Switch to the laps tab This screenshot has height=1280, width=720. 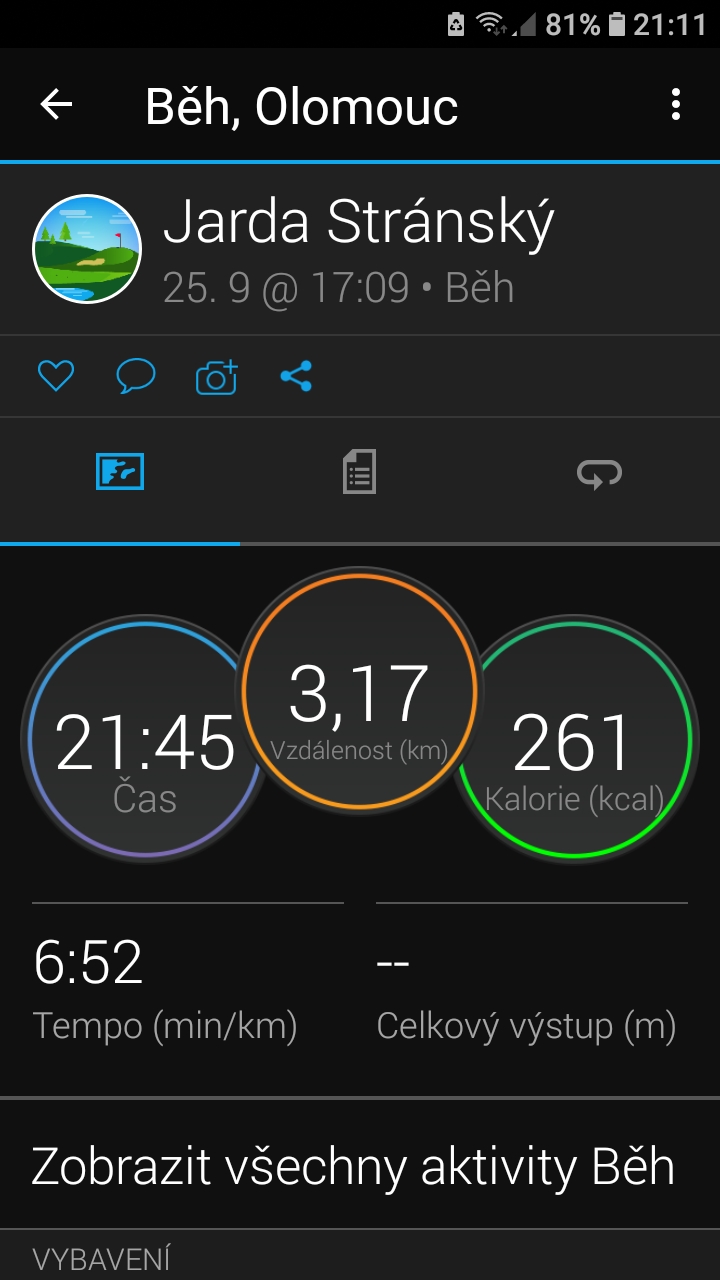click(x=599, y=471)
